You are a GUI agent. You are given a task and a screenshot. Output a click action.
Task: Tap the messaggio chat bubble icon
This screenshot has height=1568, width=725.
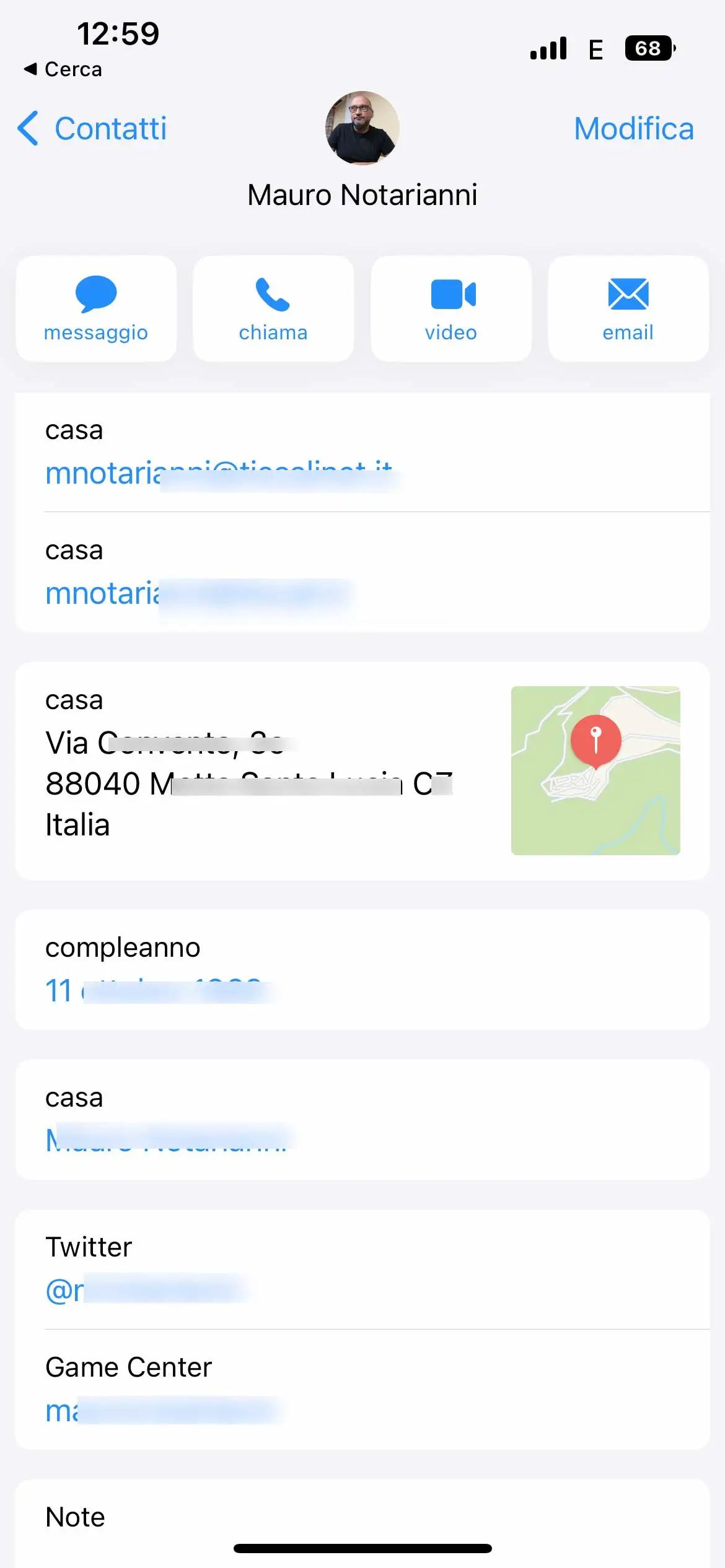tap(96, 295)
